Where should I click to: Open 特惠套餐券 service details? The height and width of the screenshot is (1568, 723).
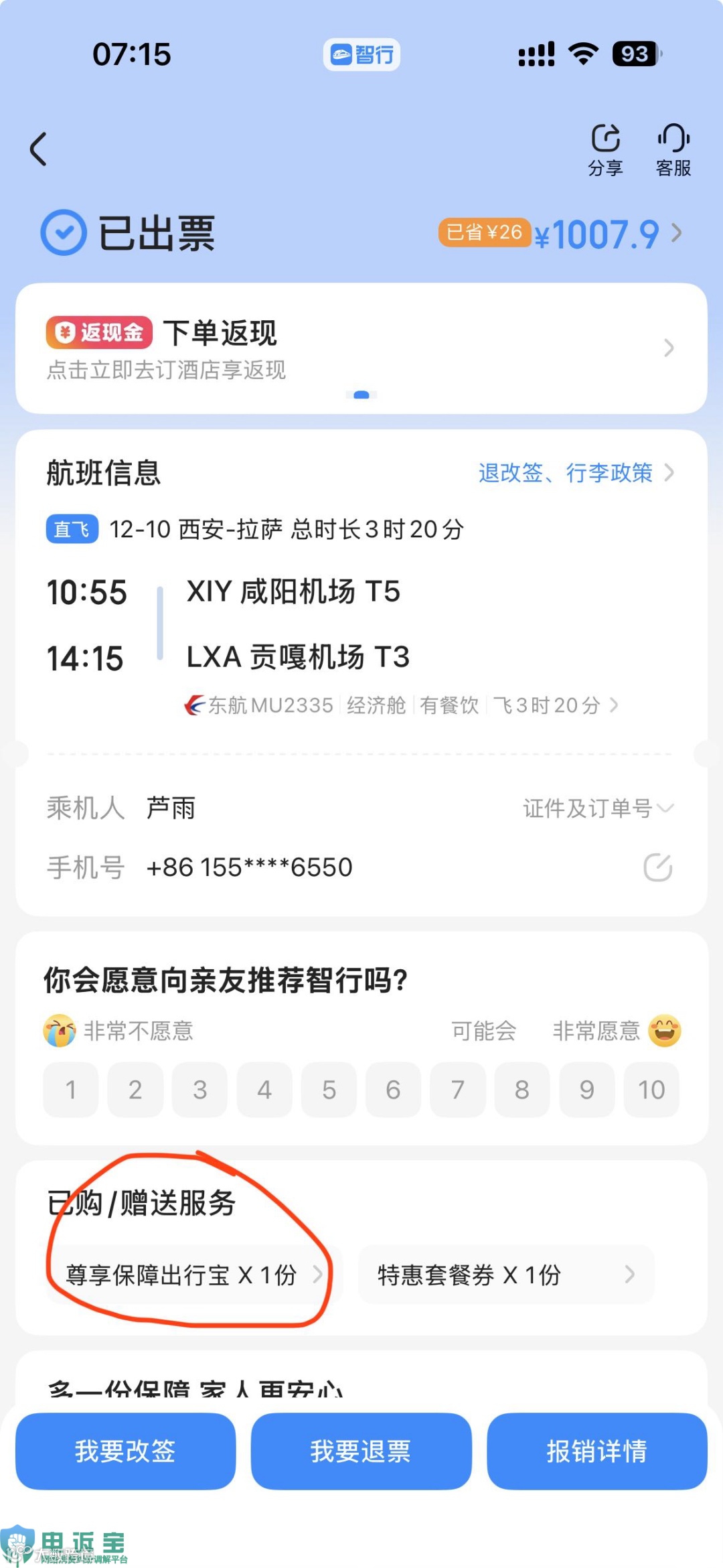[x=506, y=1275]
